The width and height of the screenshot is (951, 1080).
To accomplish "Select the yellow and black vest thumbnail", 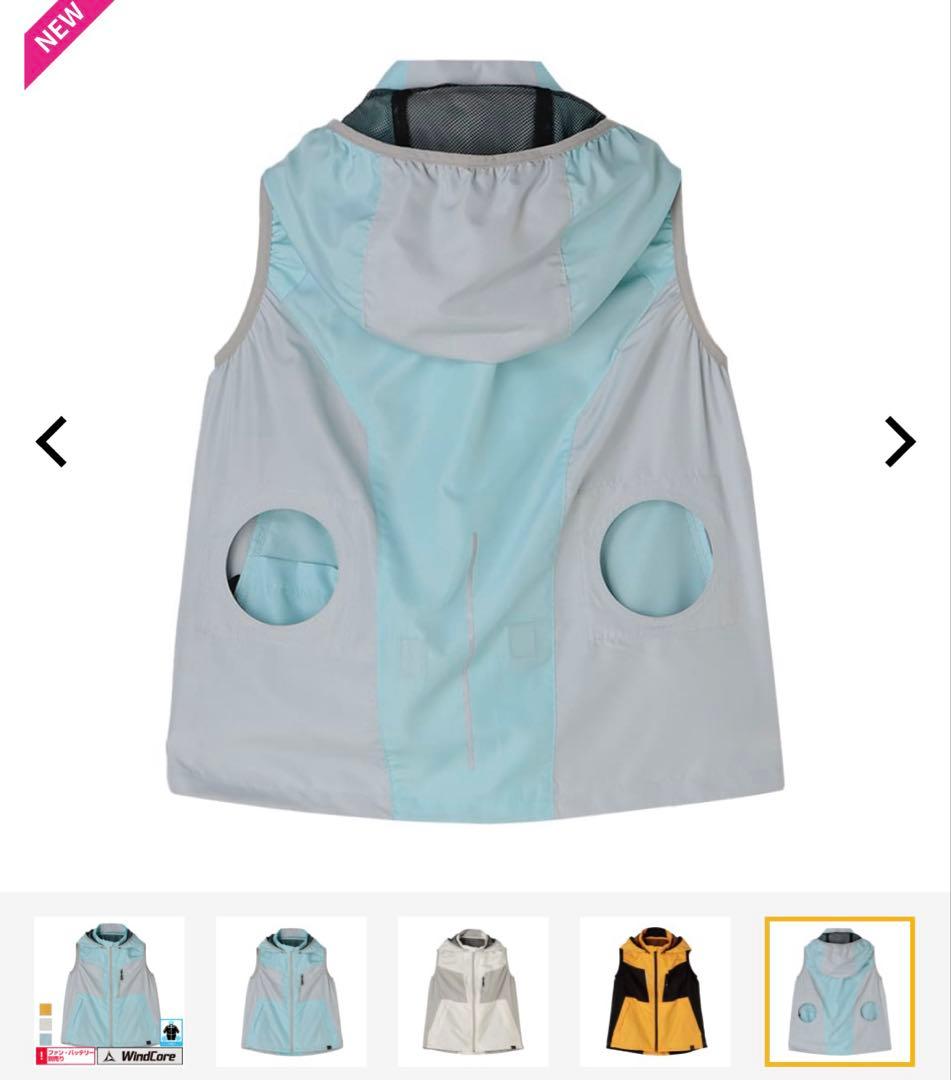I will point(655,991).
